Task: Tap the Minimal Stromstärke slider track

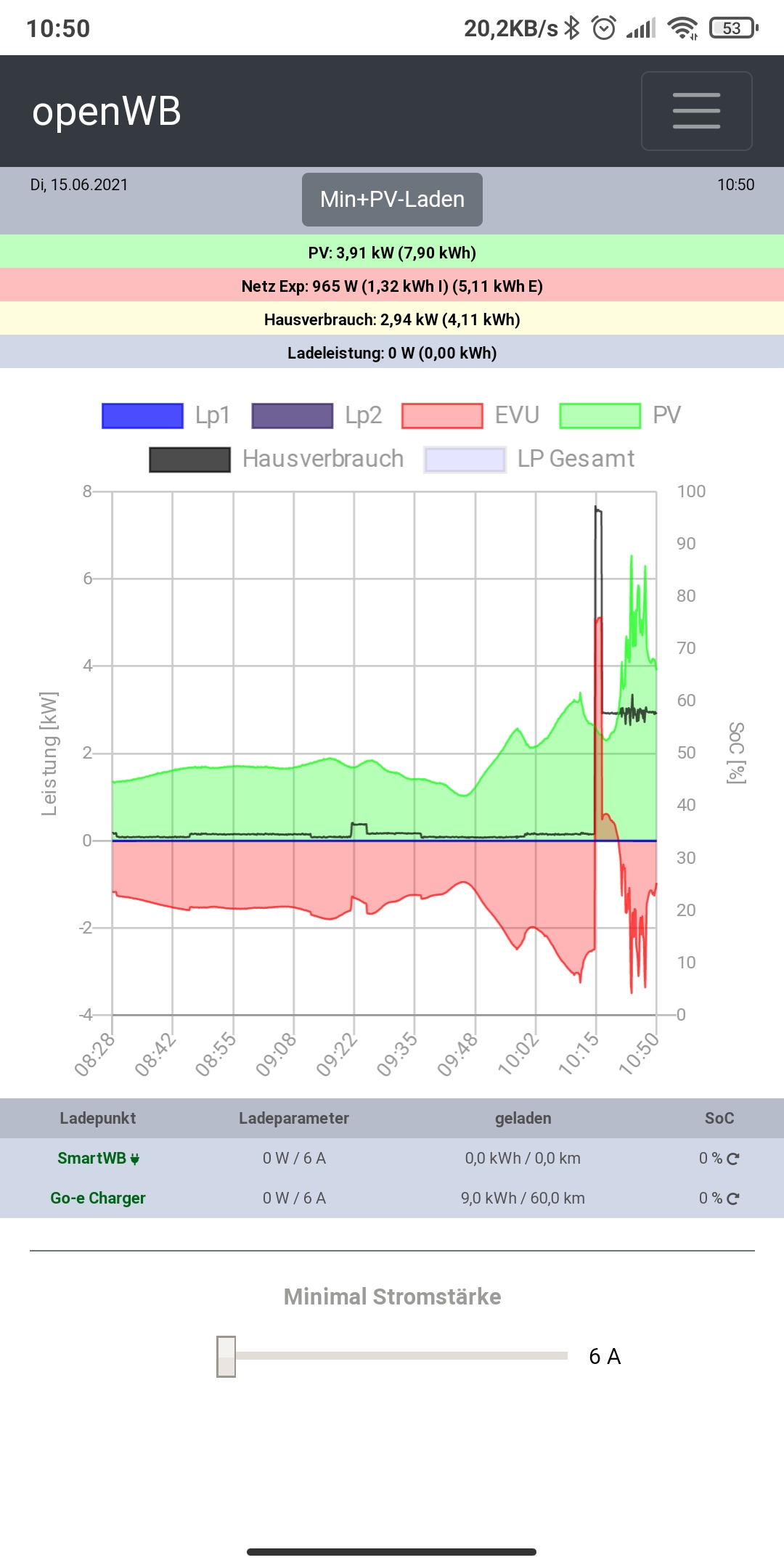Action: pos(399,1356)
